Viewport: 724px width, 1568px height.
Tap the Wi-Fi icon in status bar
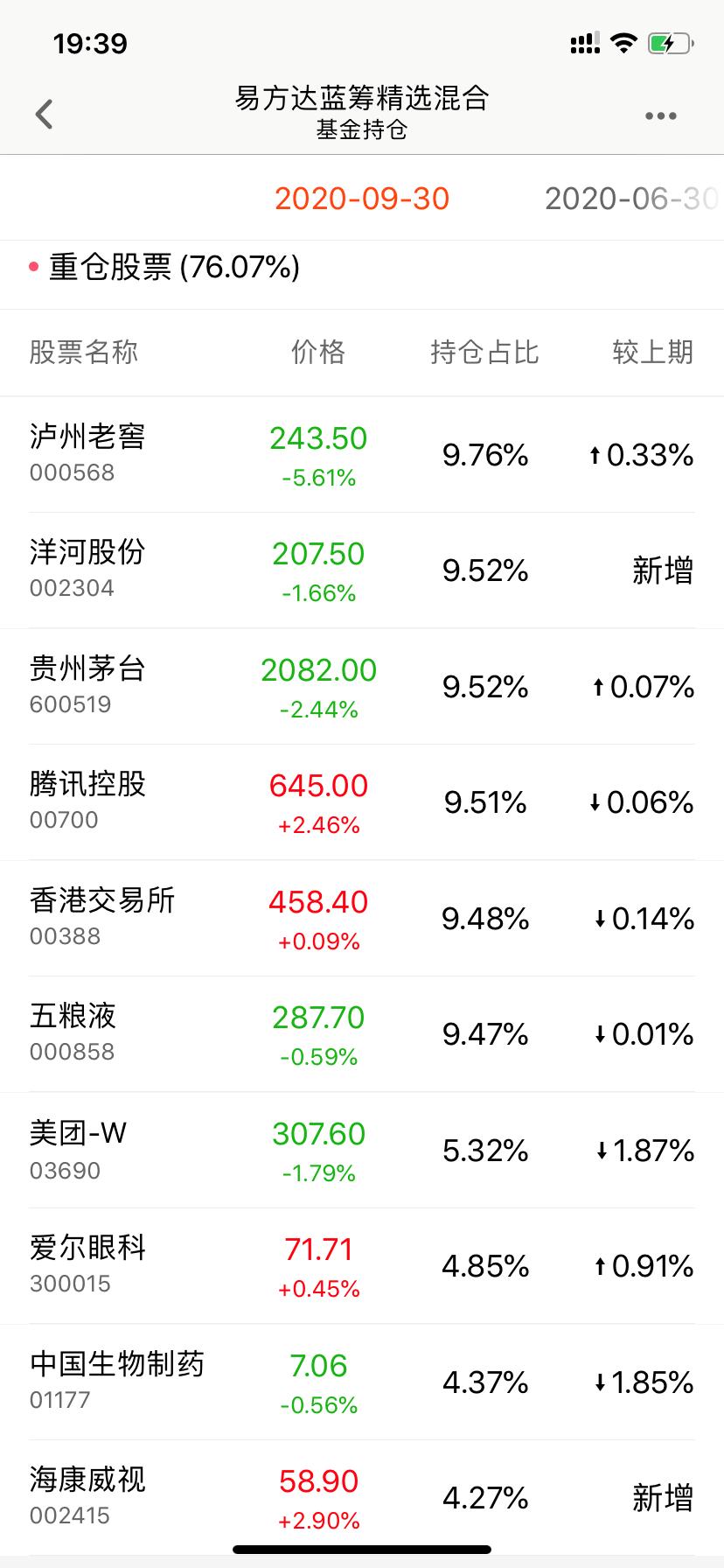click(x=622, y=43)
